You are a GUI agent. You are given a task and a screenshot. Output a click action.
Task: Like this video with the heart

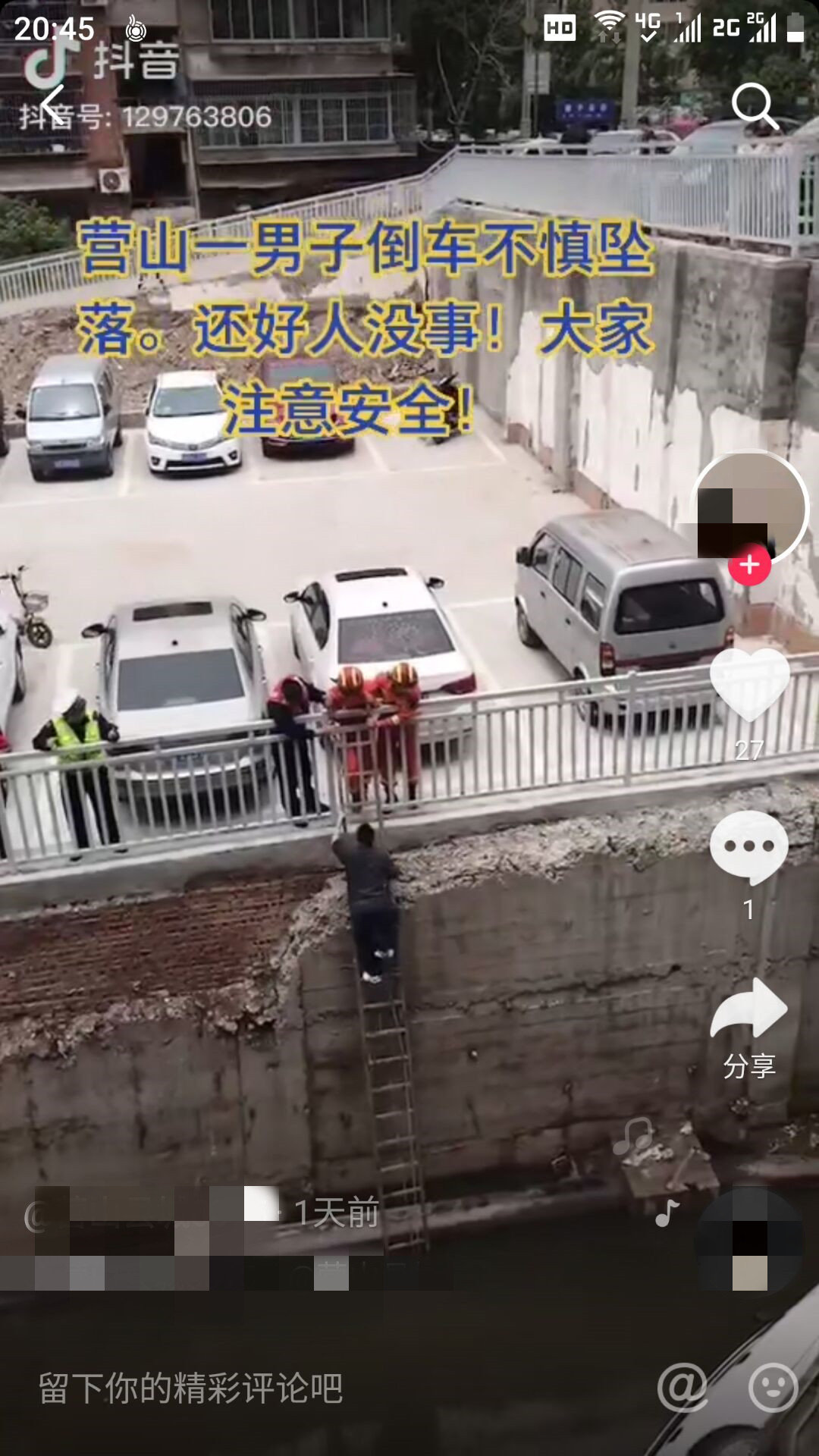click(x=749, y=684)
